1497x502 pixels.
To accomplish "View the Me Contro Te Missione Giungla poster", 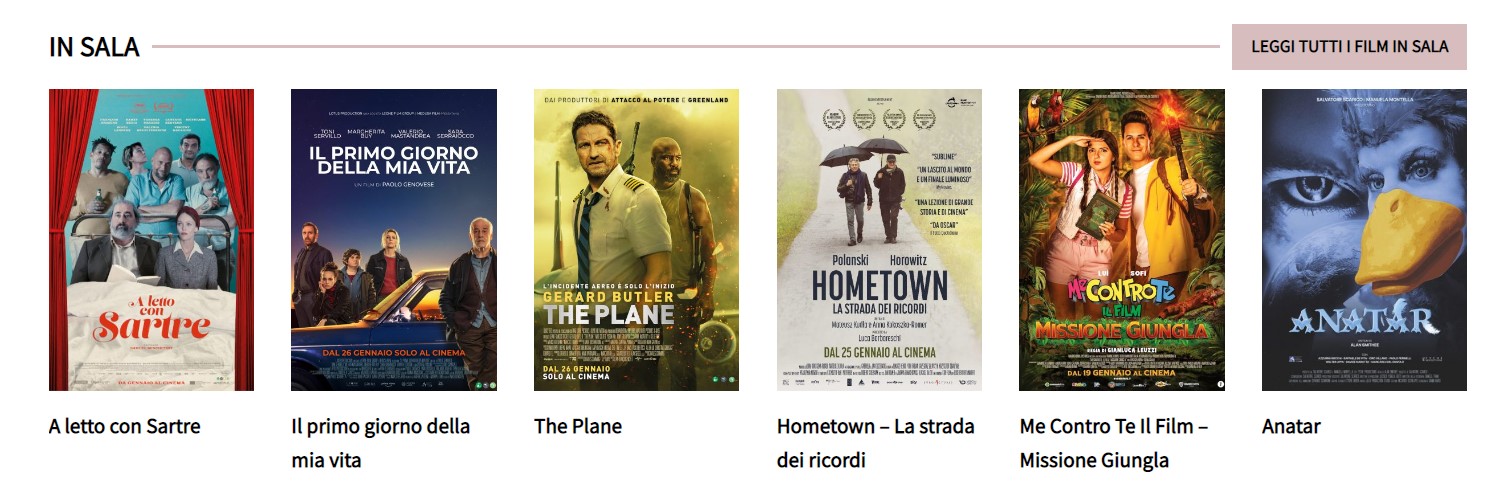I will tap(1121, 240).
